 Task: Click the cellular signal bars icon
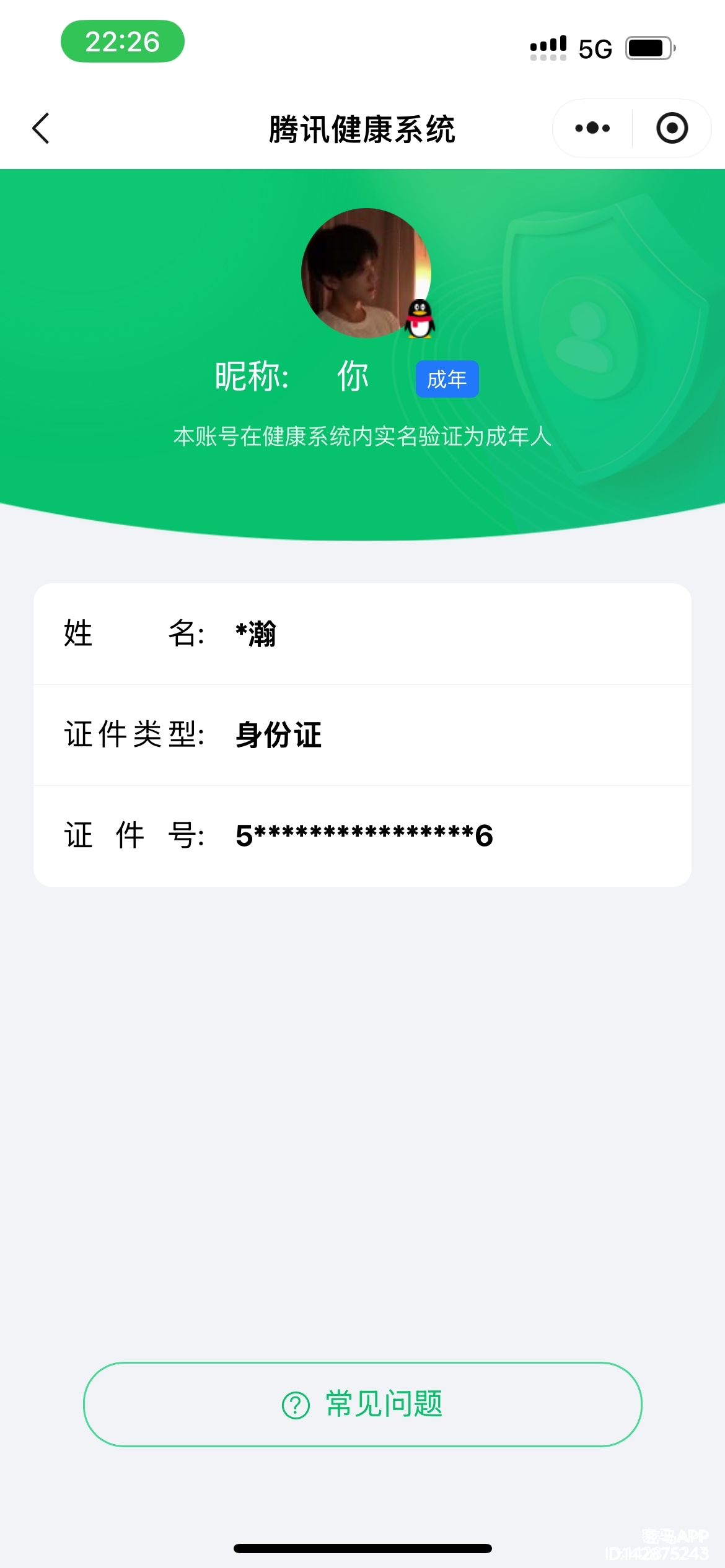pyautogui.click(x=548, y=48)
